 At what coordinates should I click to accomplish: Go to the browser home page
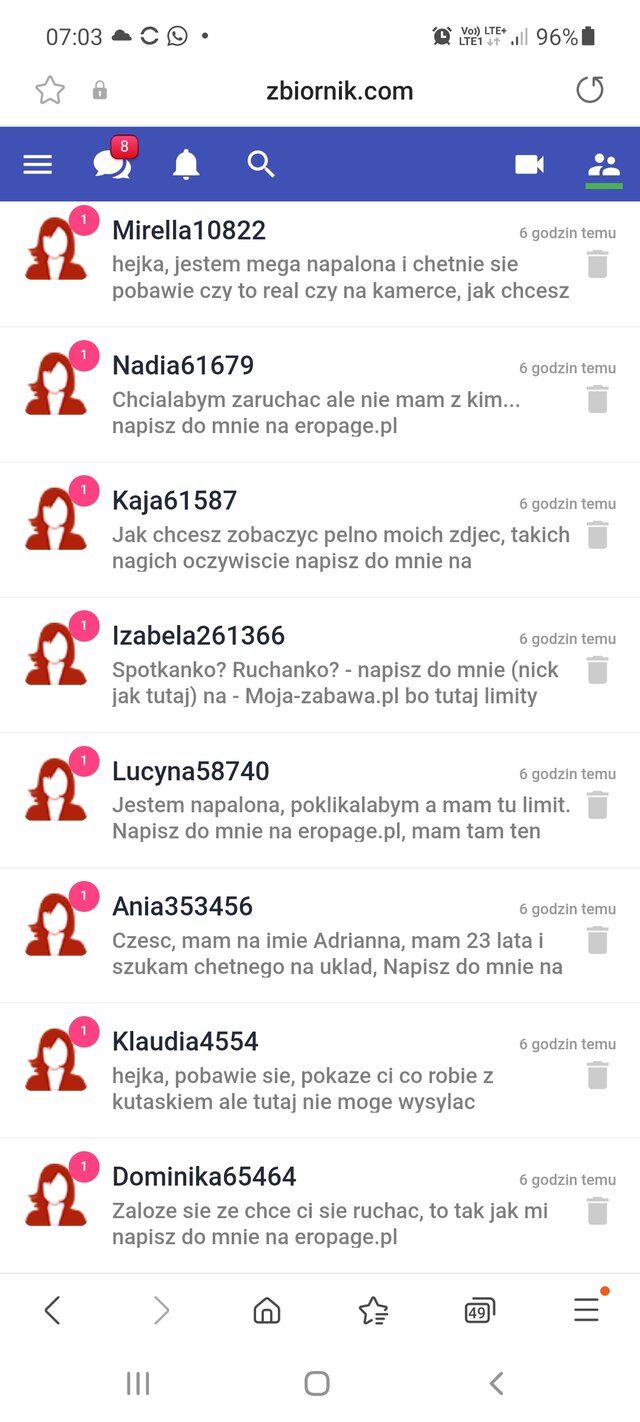(x=267, y=1310)
